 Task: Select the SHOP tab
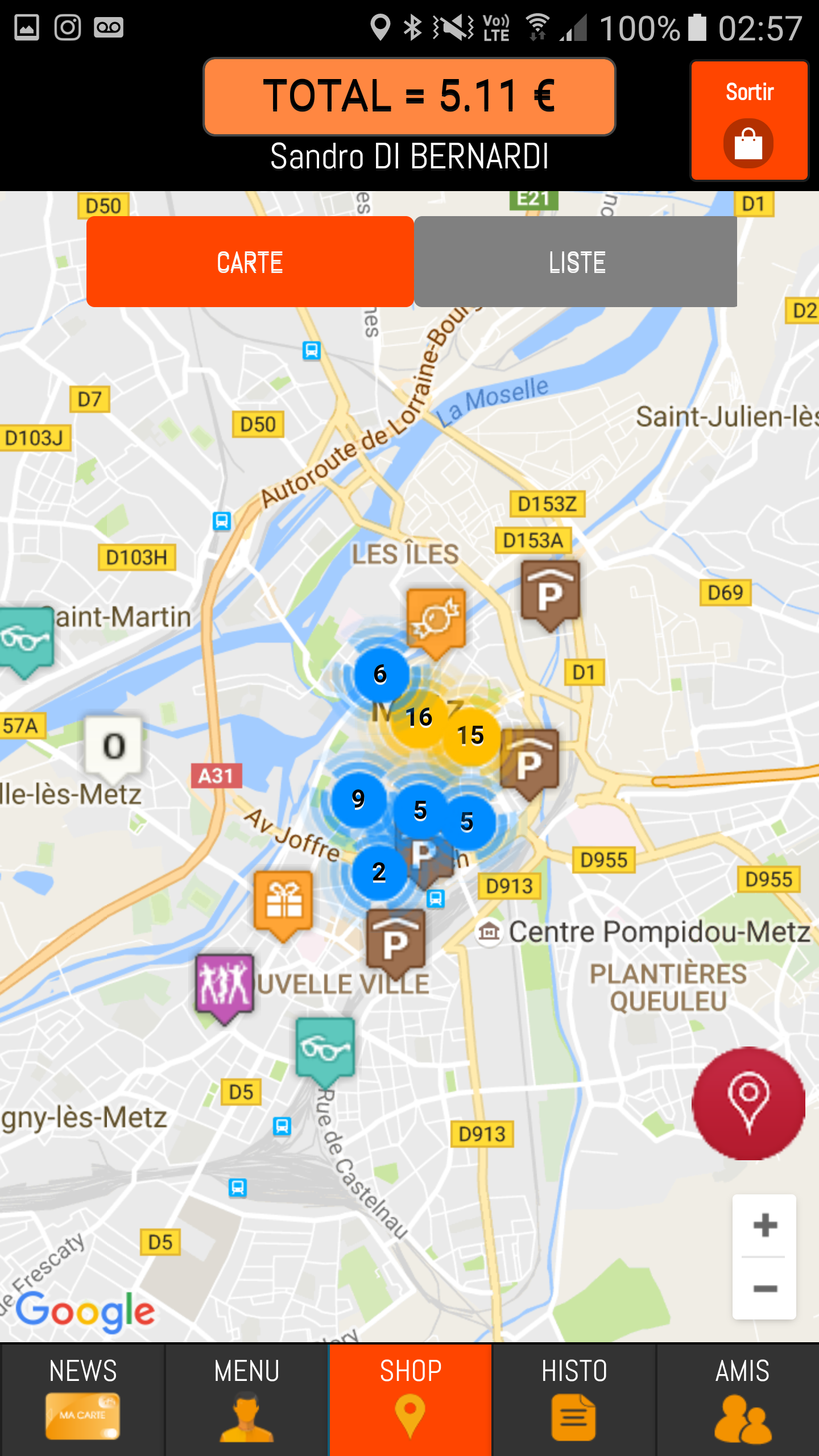[x=410, y=1399]
